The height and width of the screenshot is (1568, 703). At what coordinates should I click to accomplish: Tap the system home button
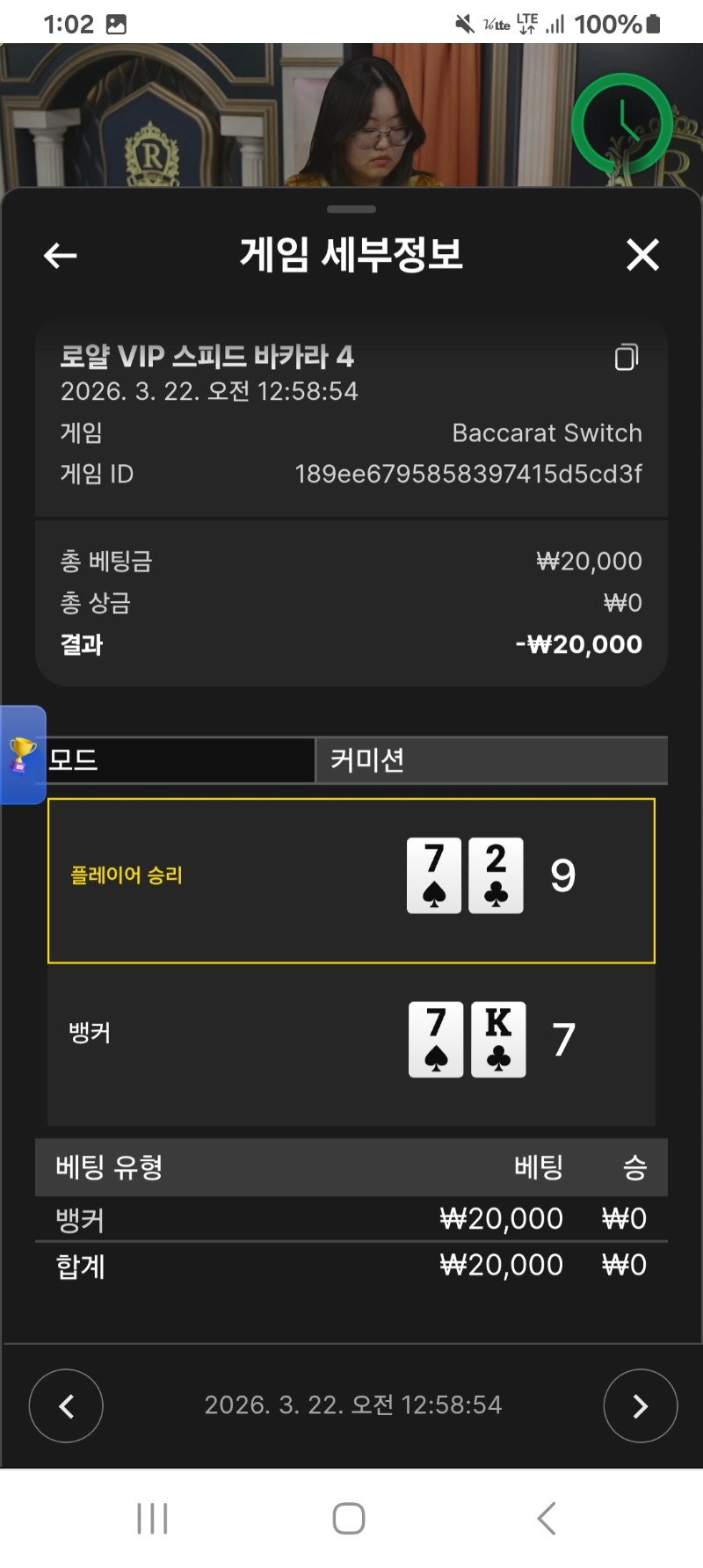pos(349,1518)
